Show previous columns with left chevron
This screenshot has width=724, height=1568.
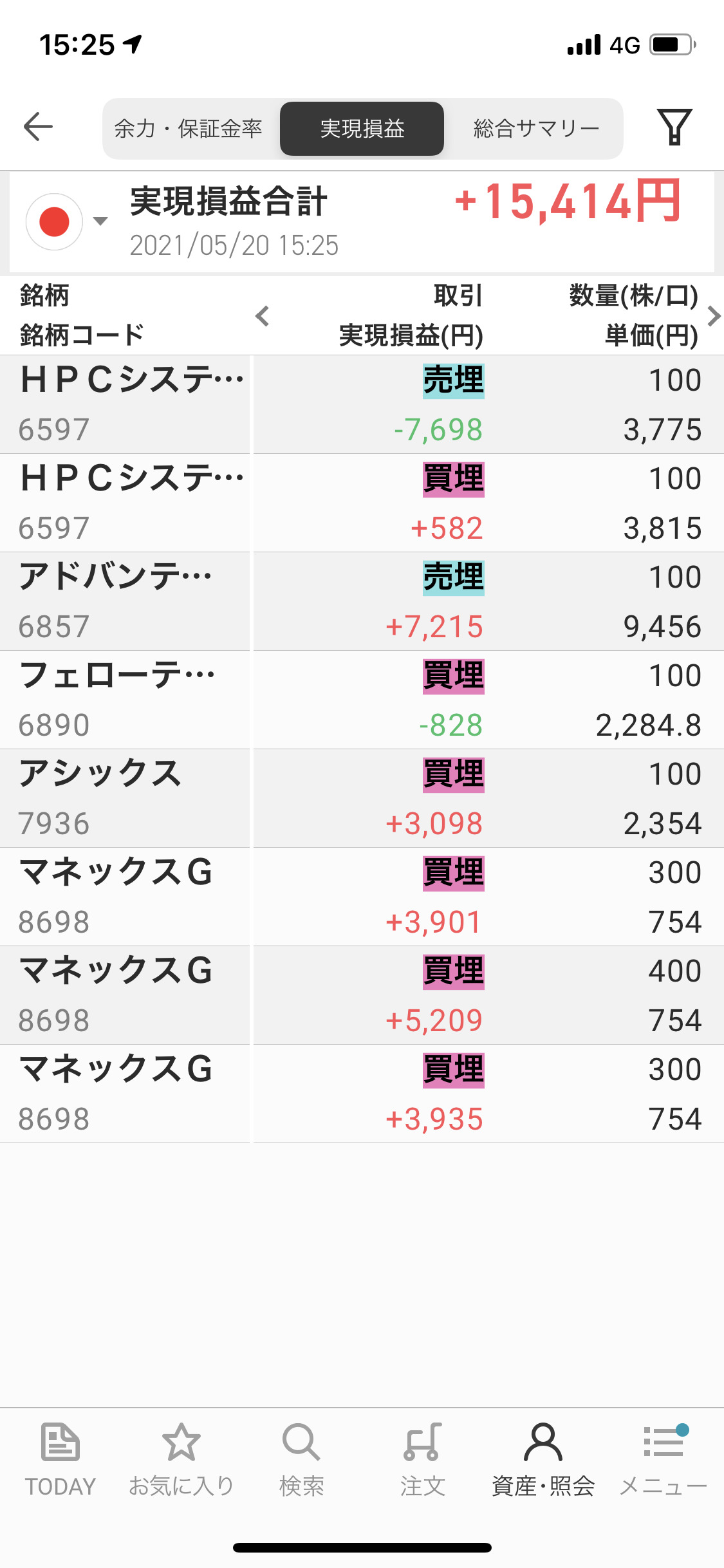point(262,316)
